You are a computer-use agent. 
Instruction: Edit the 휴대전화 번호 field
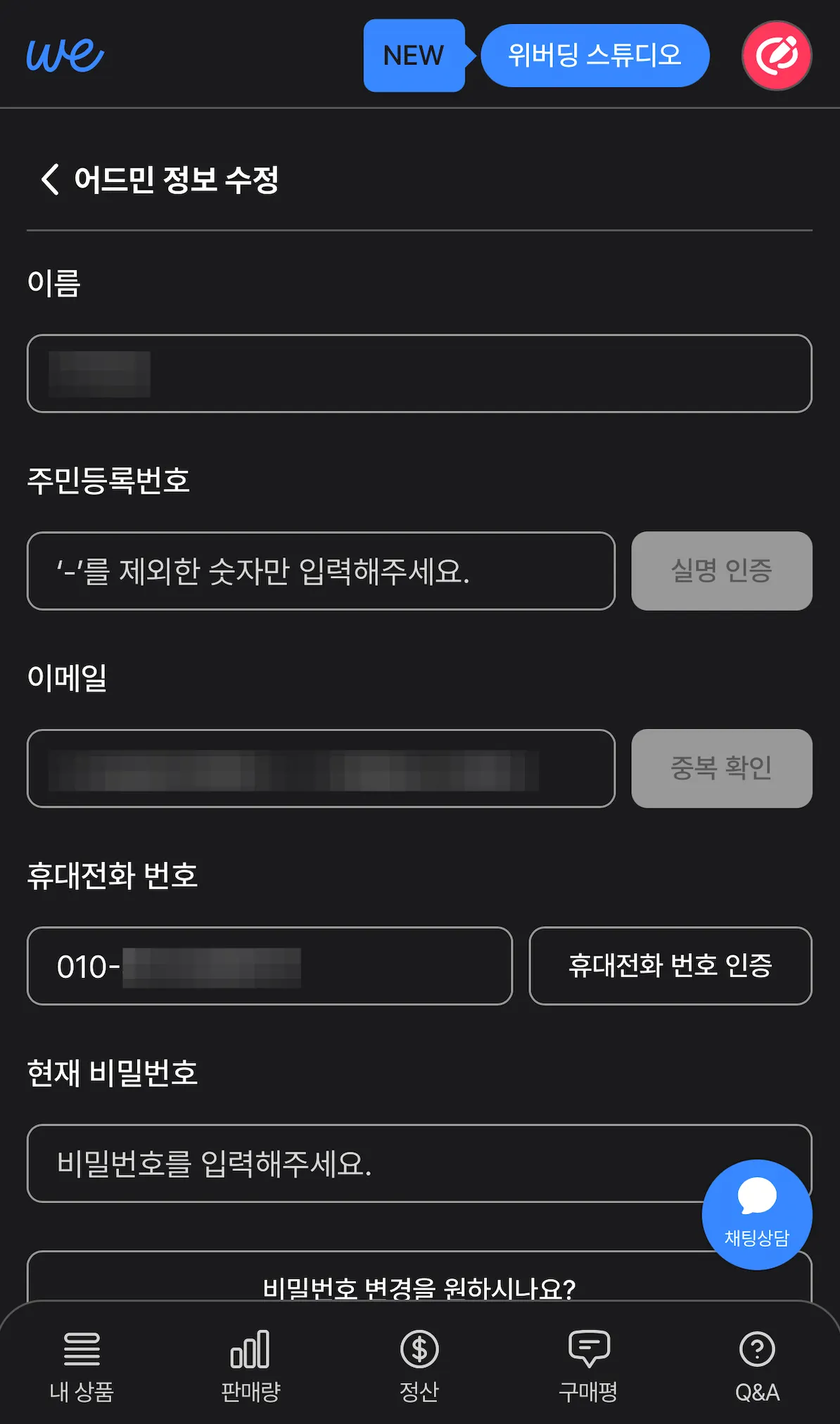point(269,966)
